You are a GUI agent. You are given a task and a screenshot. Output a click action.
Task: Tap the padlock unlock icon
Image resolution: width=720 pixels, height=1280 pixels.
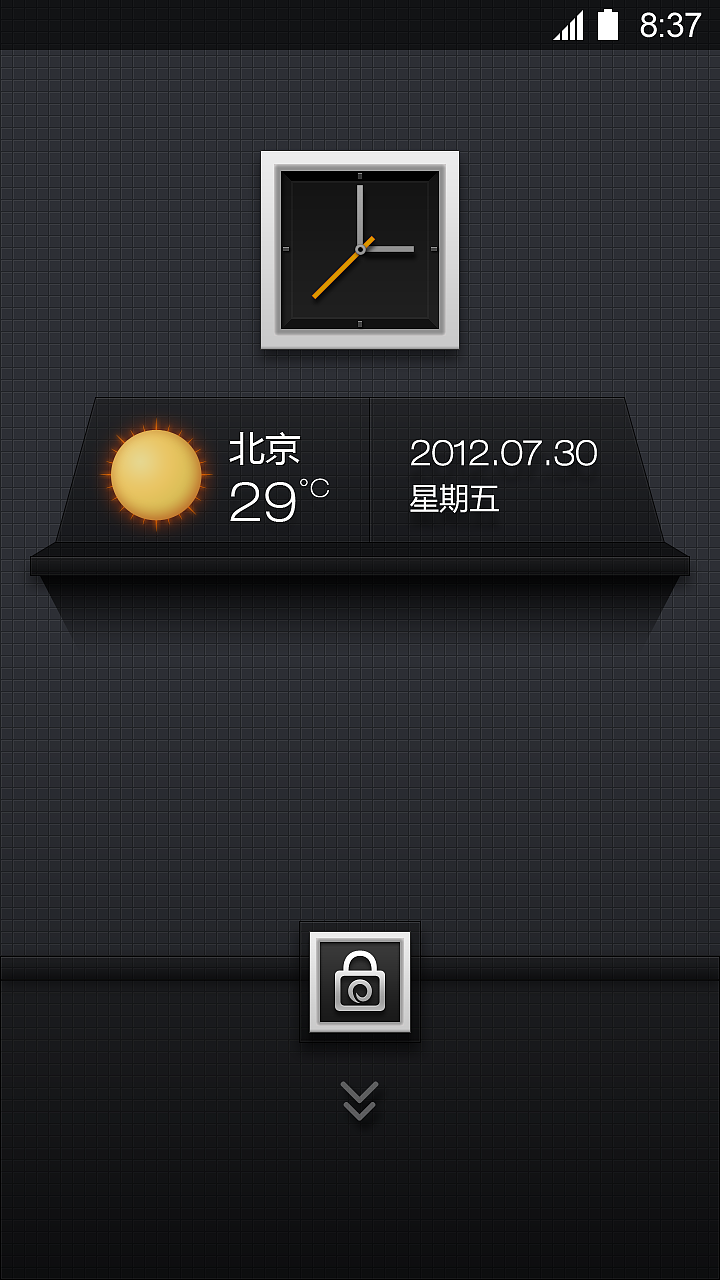pyautogui.click(x=360, y=982)
